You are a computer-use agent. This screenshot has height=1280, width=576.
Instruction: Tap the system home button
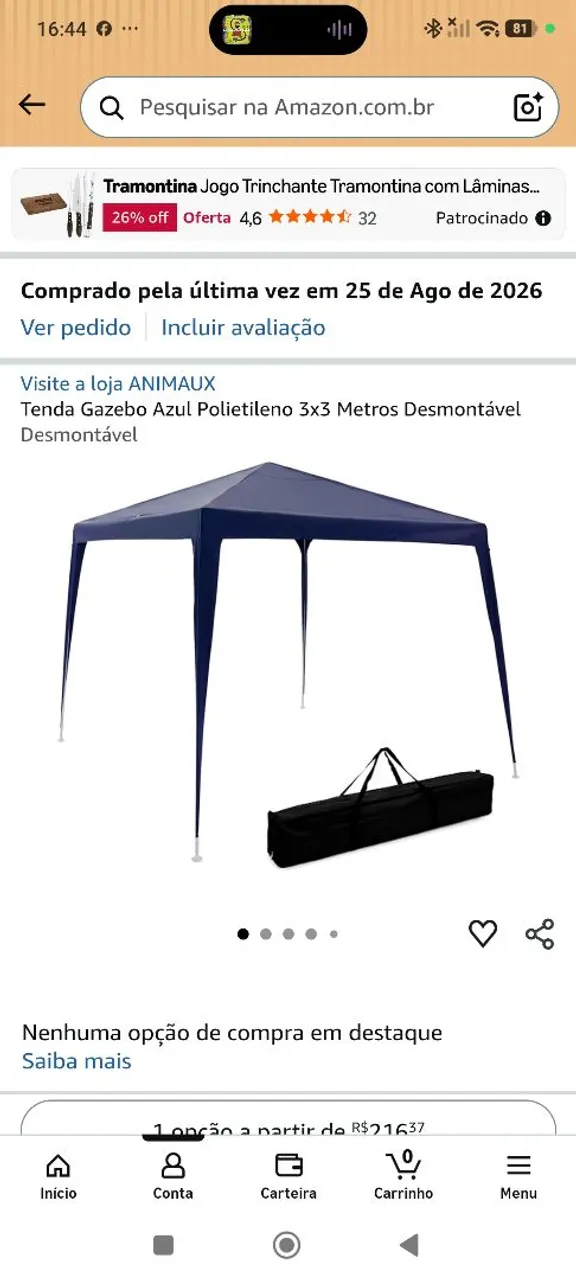tap(287, 1245)
